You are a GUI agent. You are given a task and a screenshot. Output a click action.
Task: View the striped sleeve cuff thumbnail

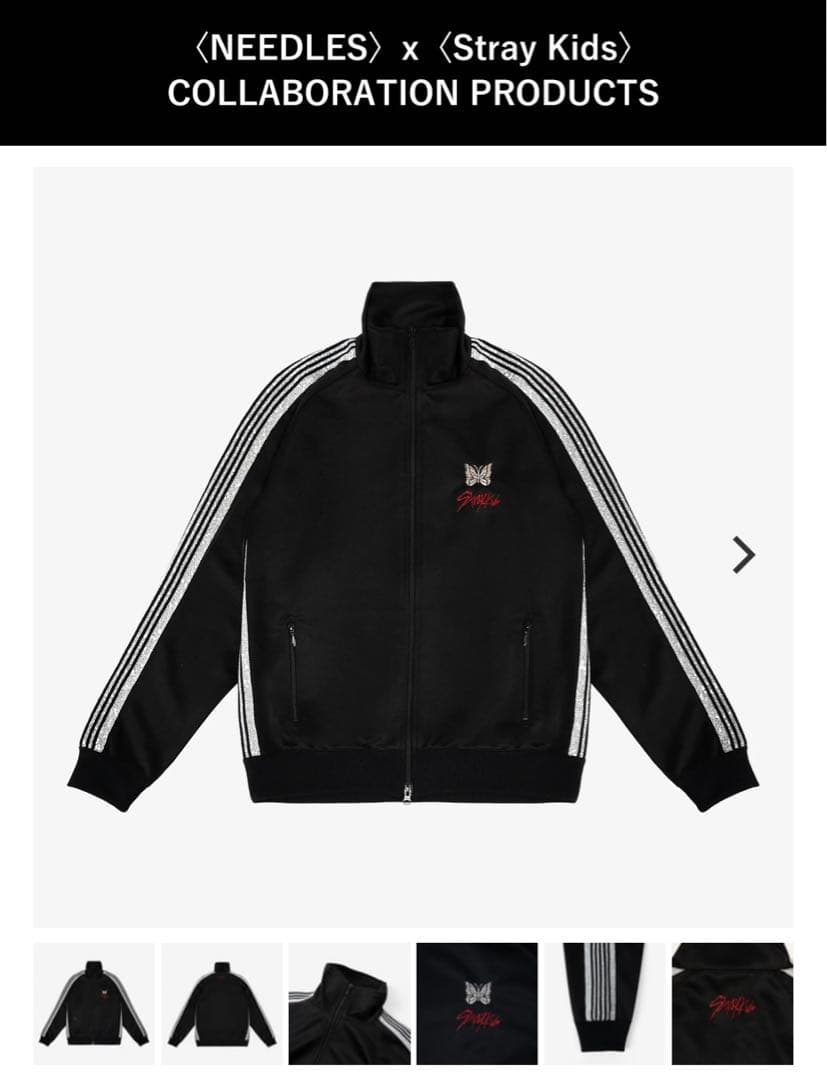click(x=604, y=1003)
